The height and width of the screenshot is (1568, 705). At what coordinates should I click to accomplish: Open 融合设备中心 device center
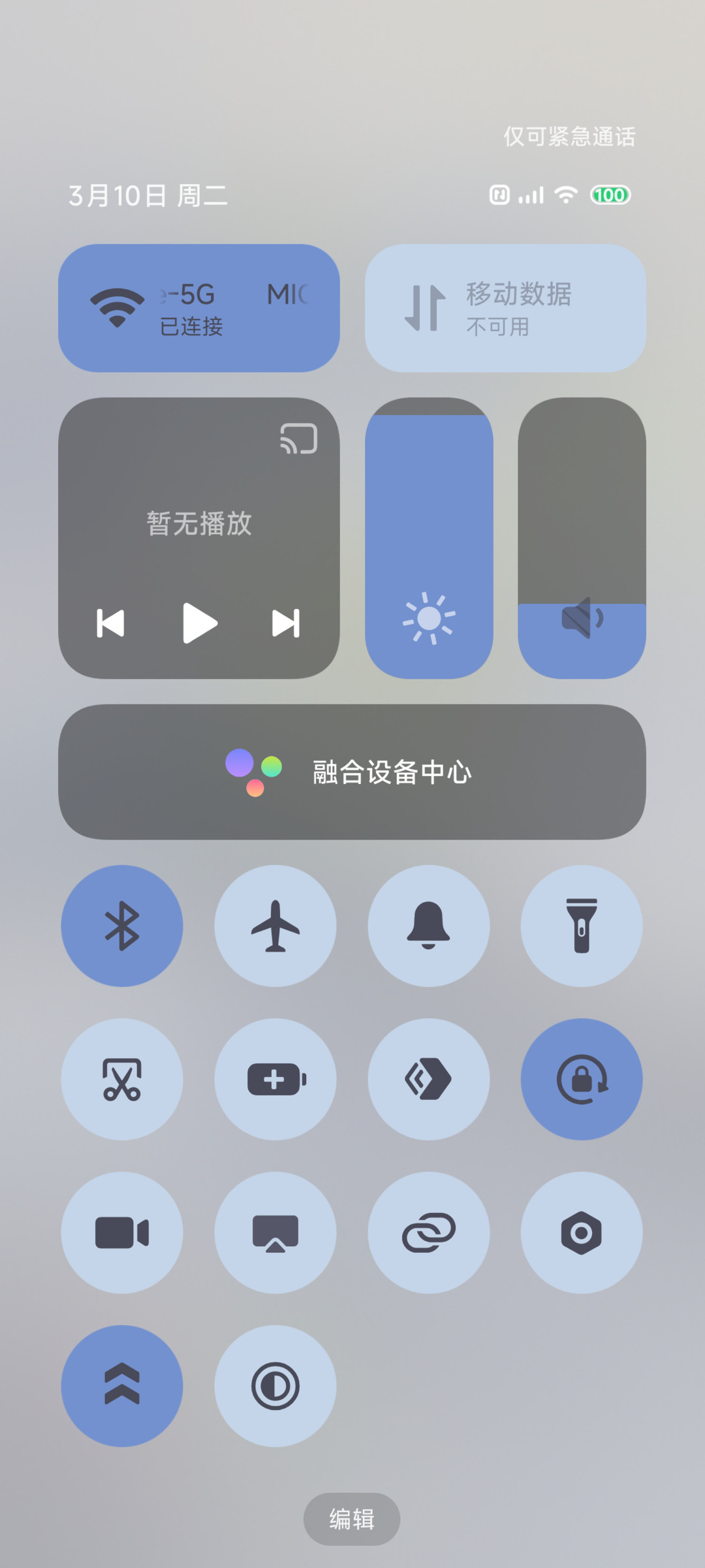[352, 772]
